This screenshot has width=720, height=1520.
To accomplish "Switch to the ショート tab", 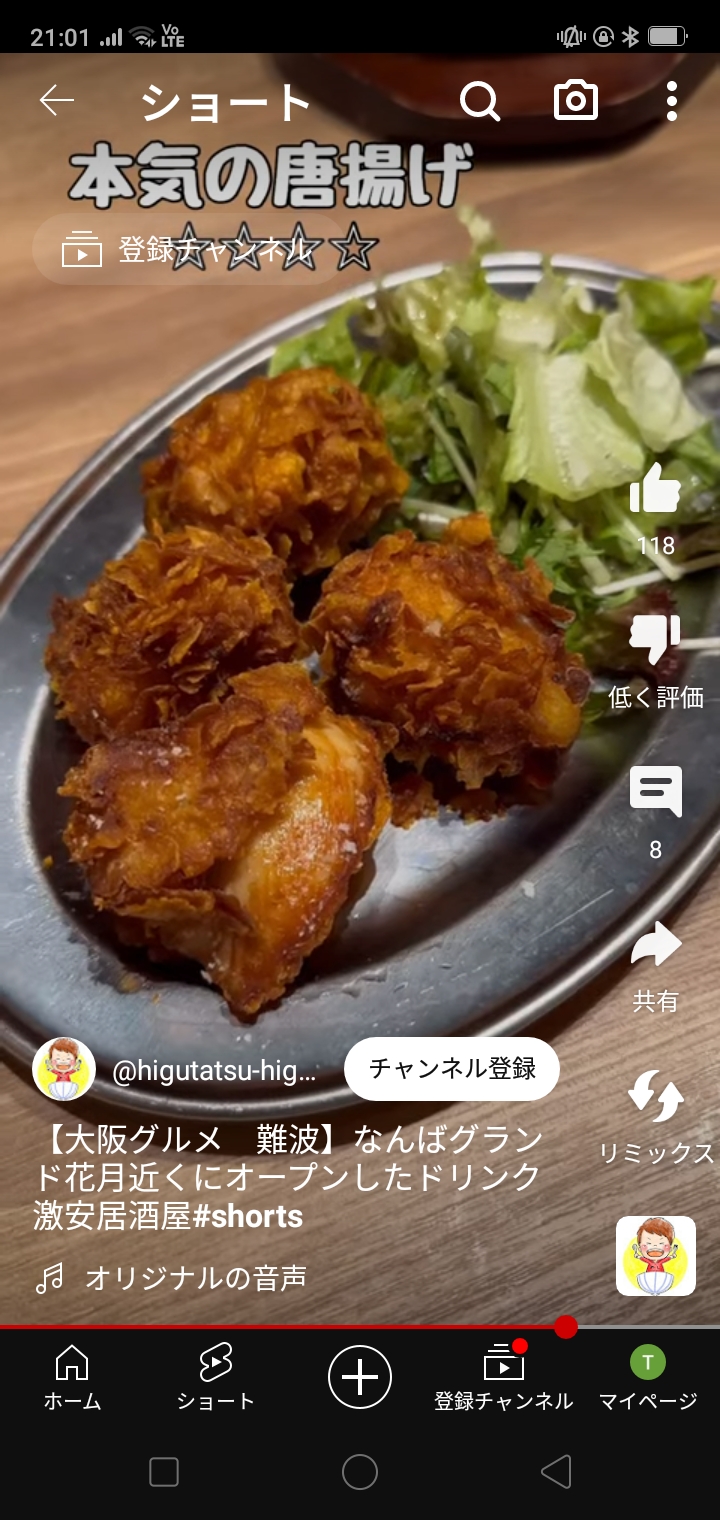I will [x=215, y=1378].
